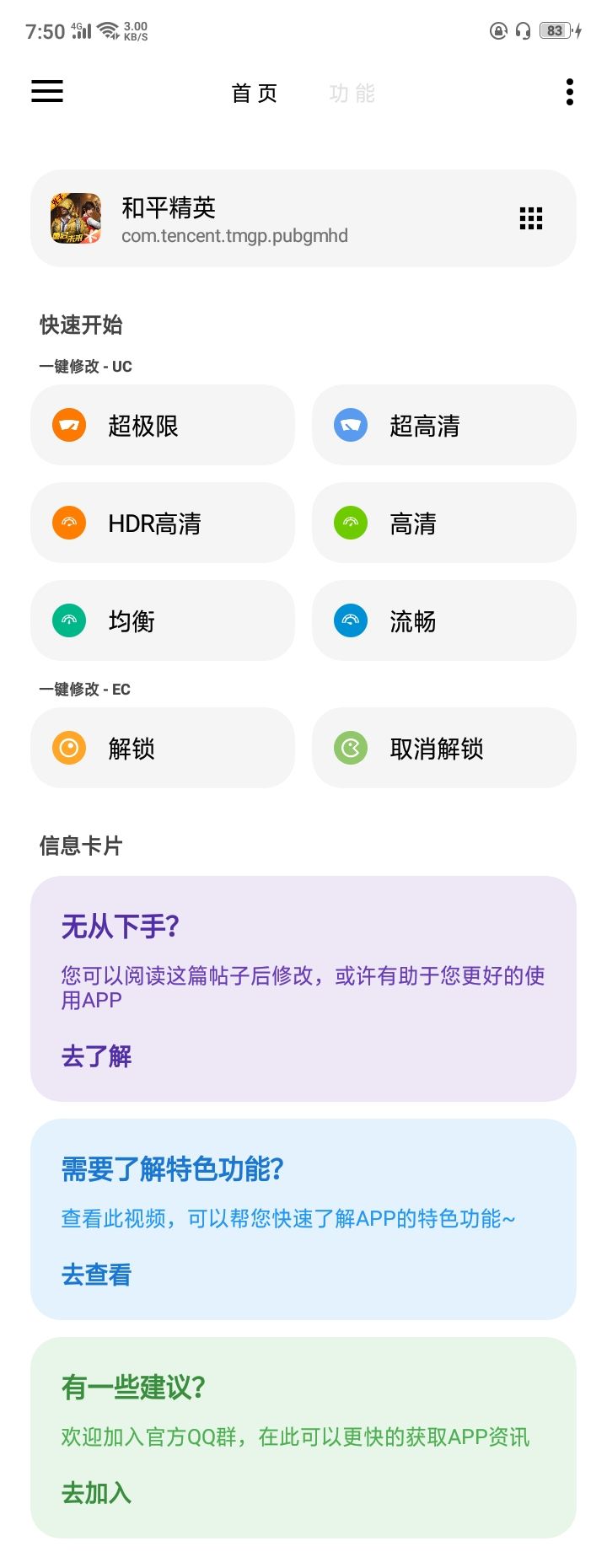
Task: Activate 解锁 under 一键修改 - EC
Action: click(x=162, y=748)
